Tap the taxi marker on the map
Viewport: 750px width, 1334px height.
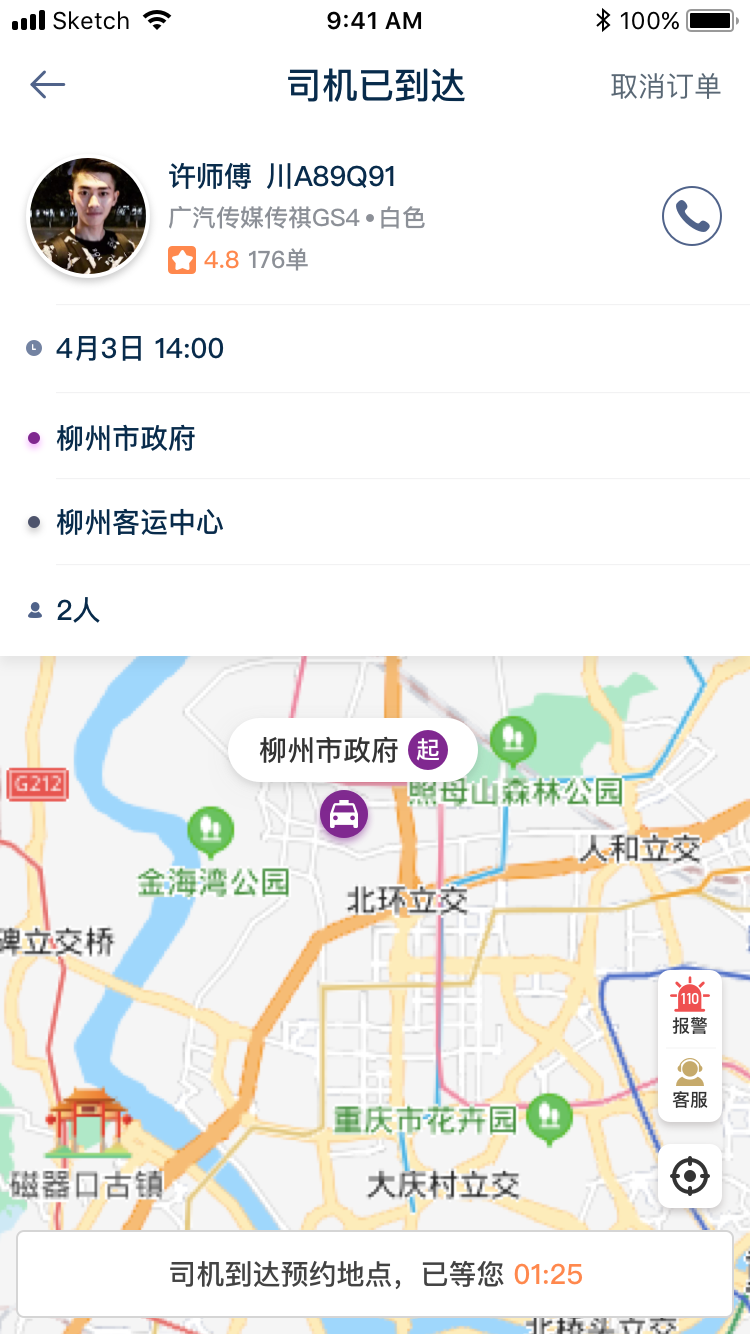tap(344, 815)
